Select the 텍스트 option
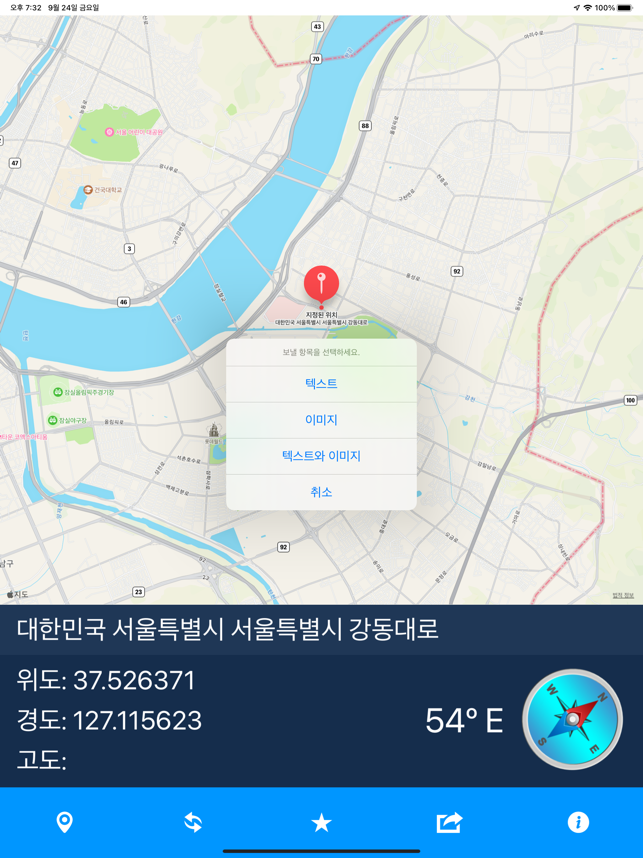Image resolution: width=643 pixels, height=858 pixels. [x=321, y=384]
